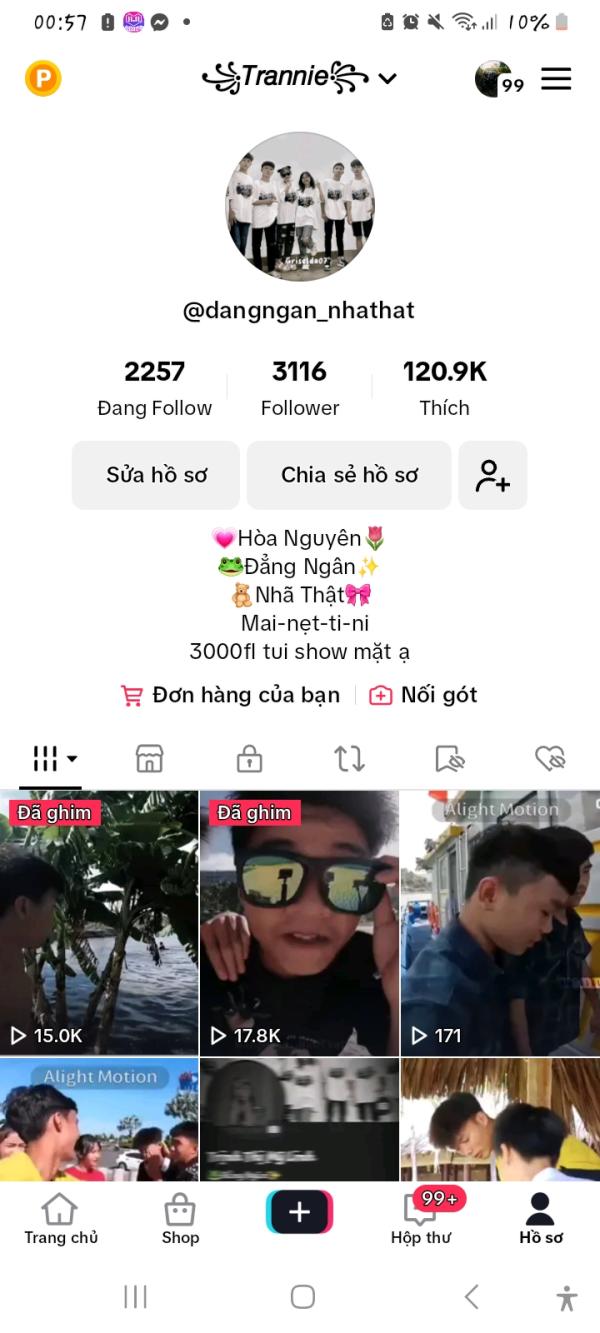View the Follower list
Screen dimensions: 600x1333
coord(300,389)
